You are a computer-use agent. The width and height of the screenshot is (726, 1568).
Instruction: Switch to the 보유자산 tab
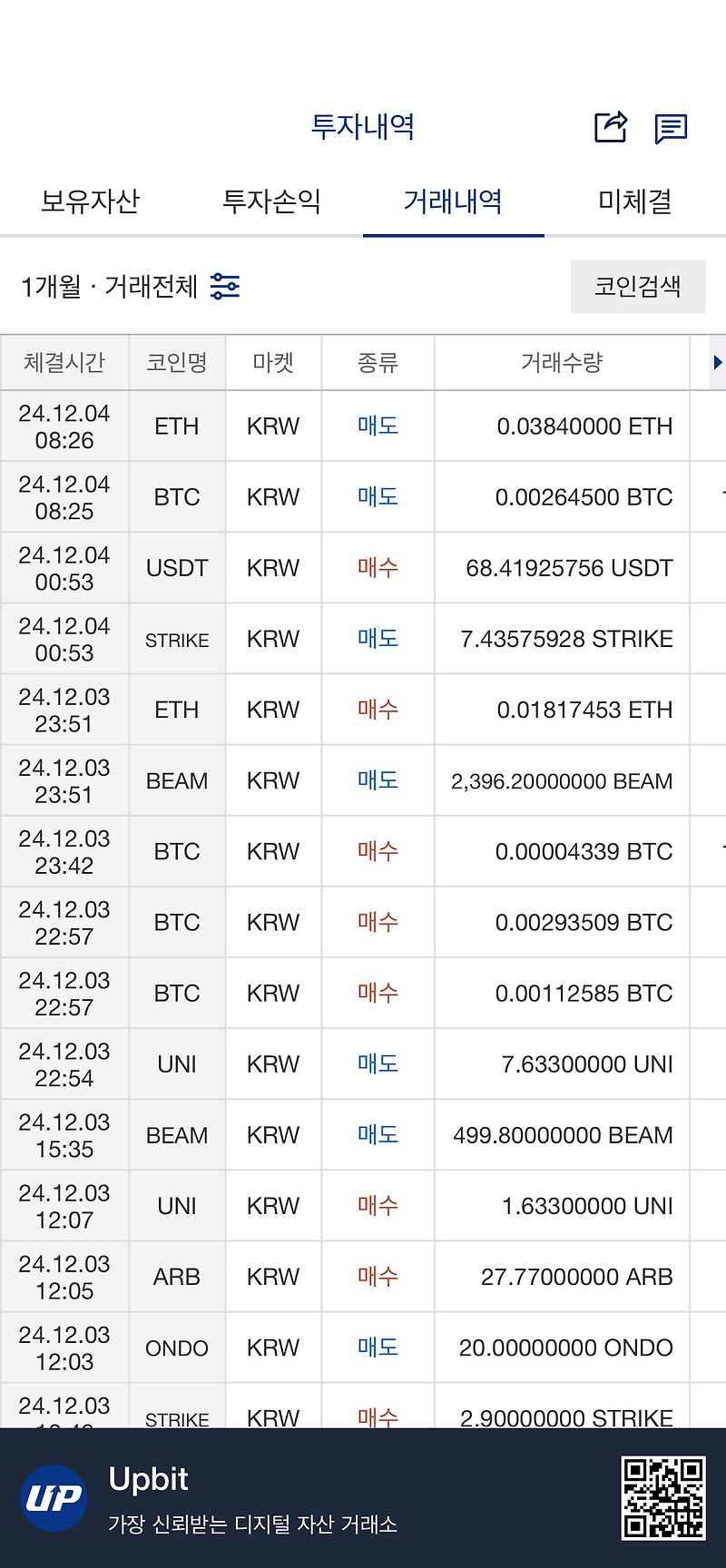[90, 201]
